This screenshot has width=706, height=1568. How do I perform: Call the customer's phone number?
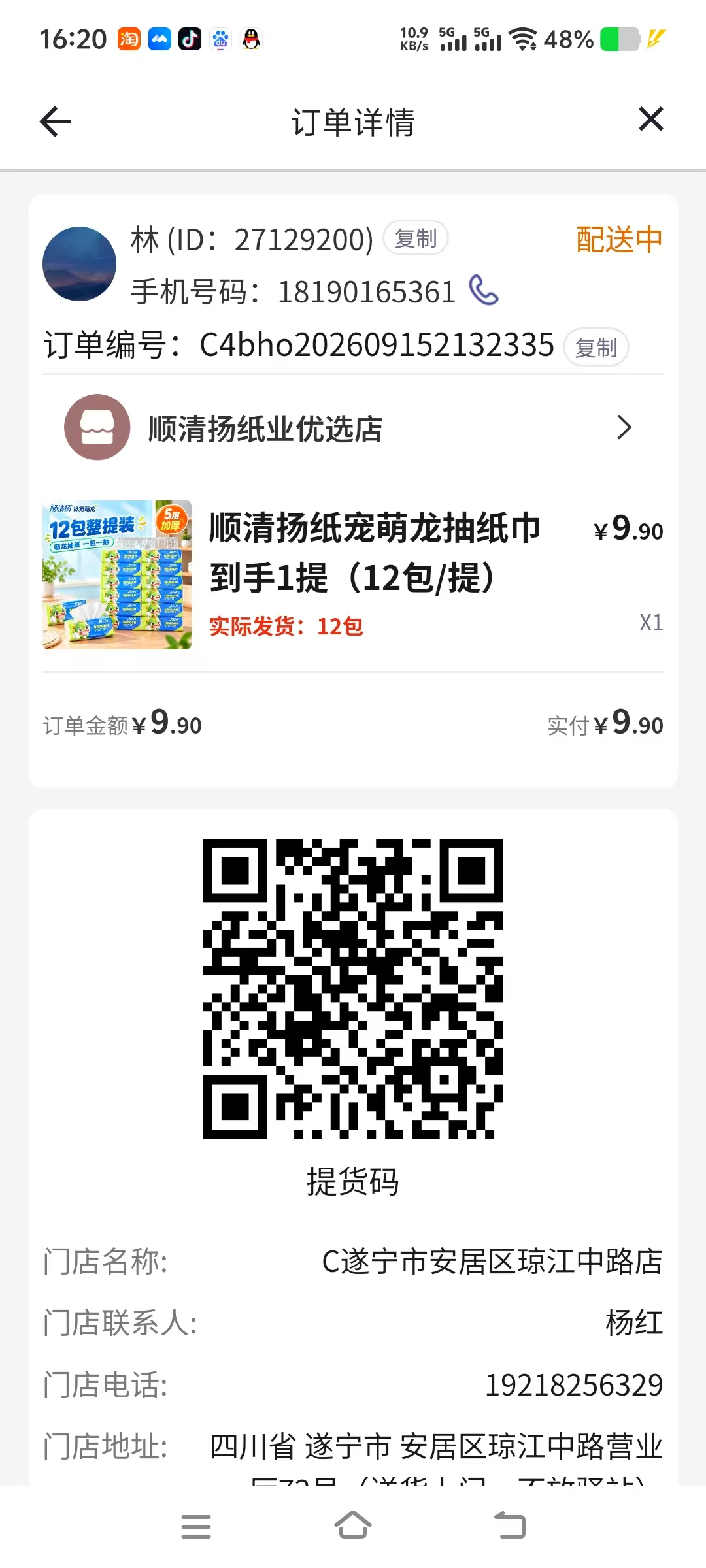tap(484, 291)
